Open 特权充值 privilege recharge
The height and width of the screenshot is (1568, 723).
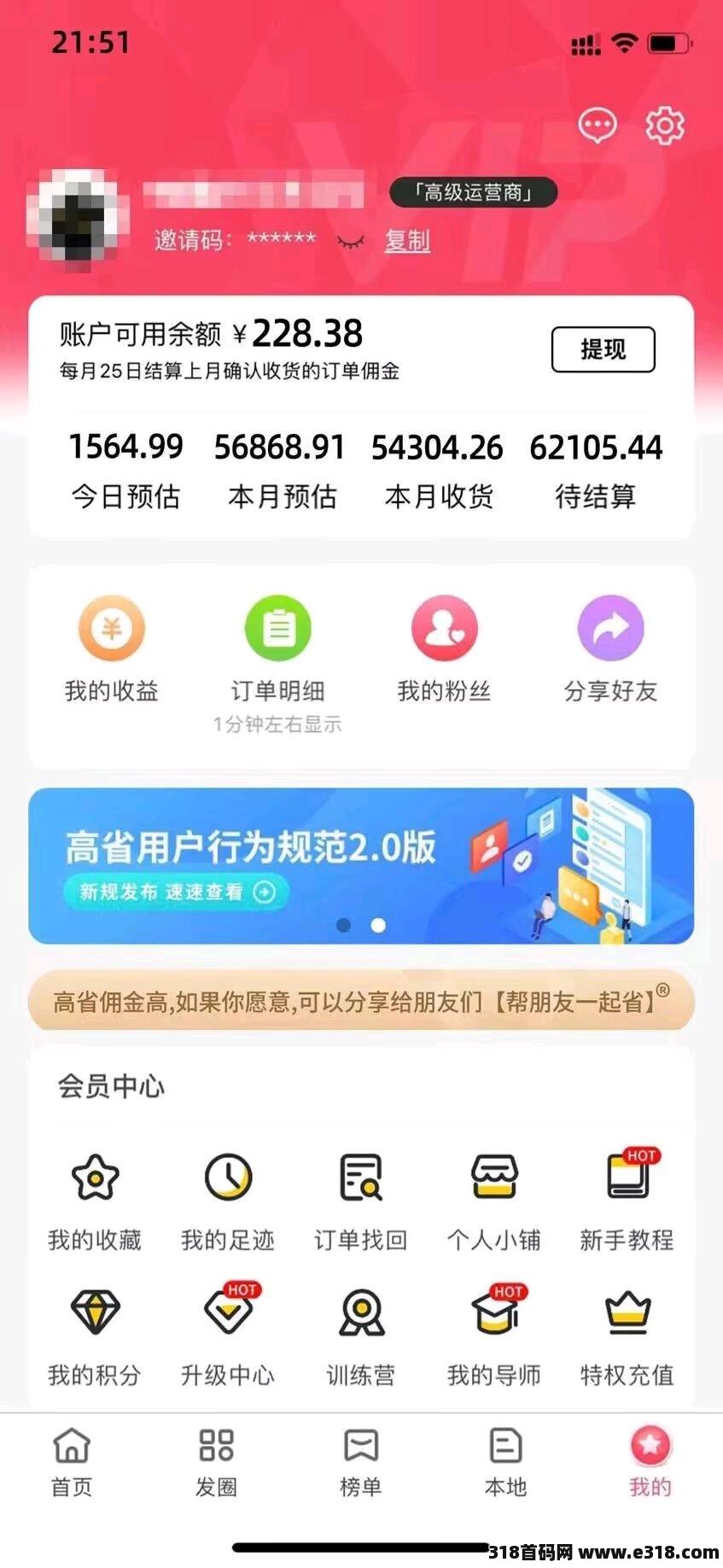click(627, 1337)
